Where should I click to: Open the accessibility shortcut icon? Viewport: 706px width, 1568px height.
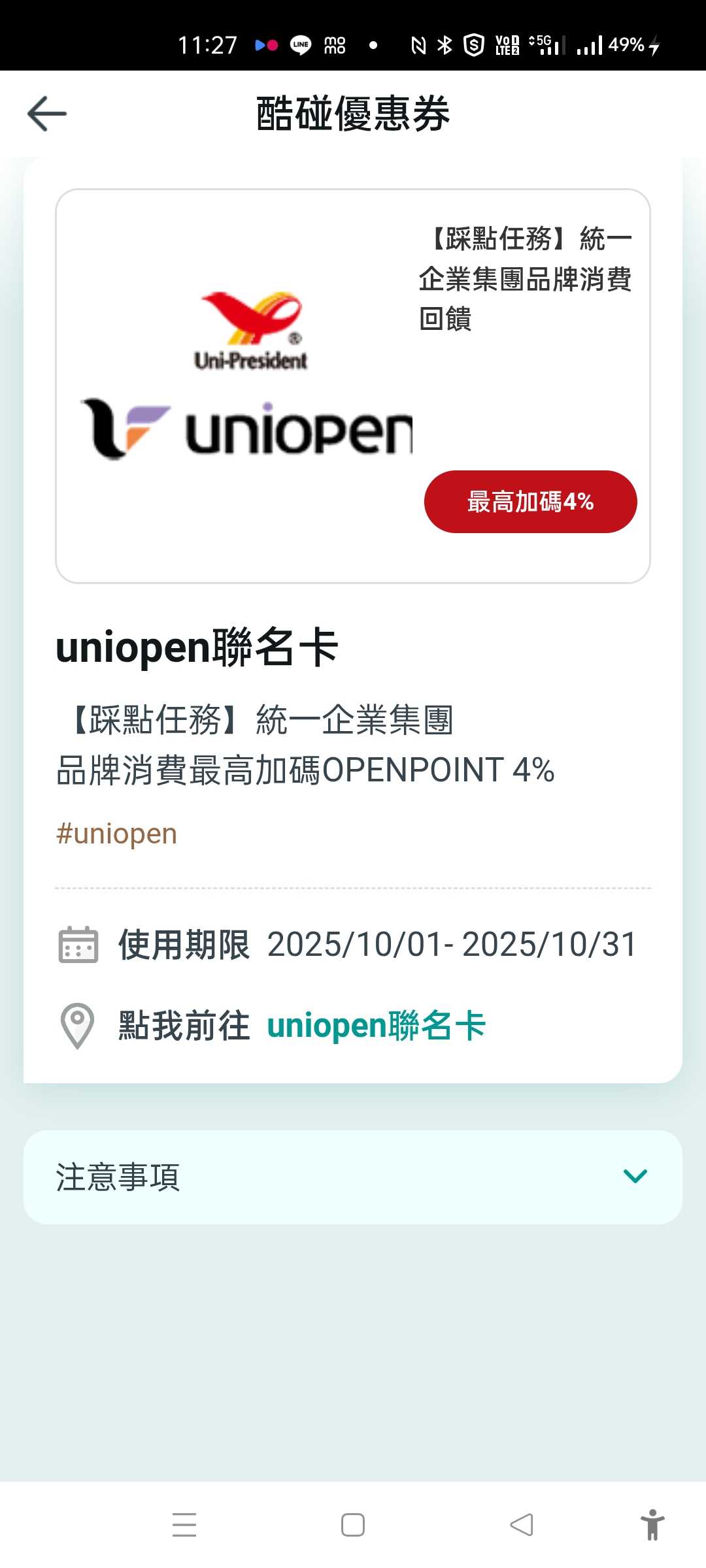click(652, 1525)
